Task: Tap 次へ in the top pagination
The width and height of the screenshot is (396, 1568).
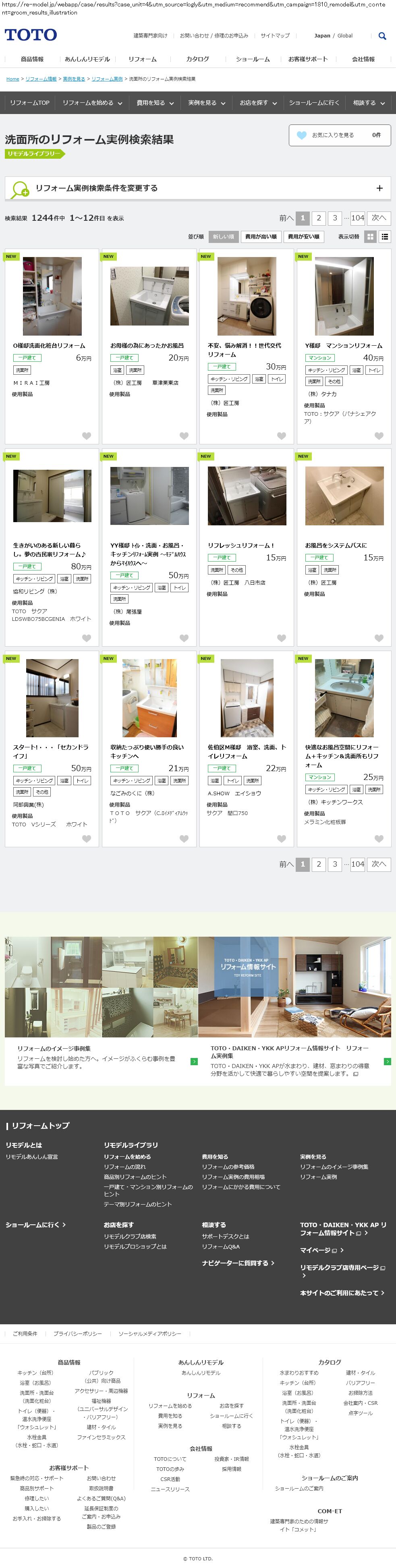Action: click(378, 218)
